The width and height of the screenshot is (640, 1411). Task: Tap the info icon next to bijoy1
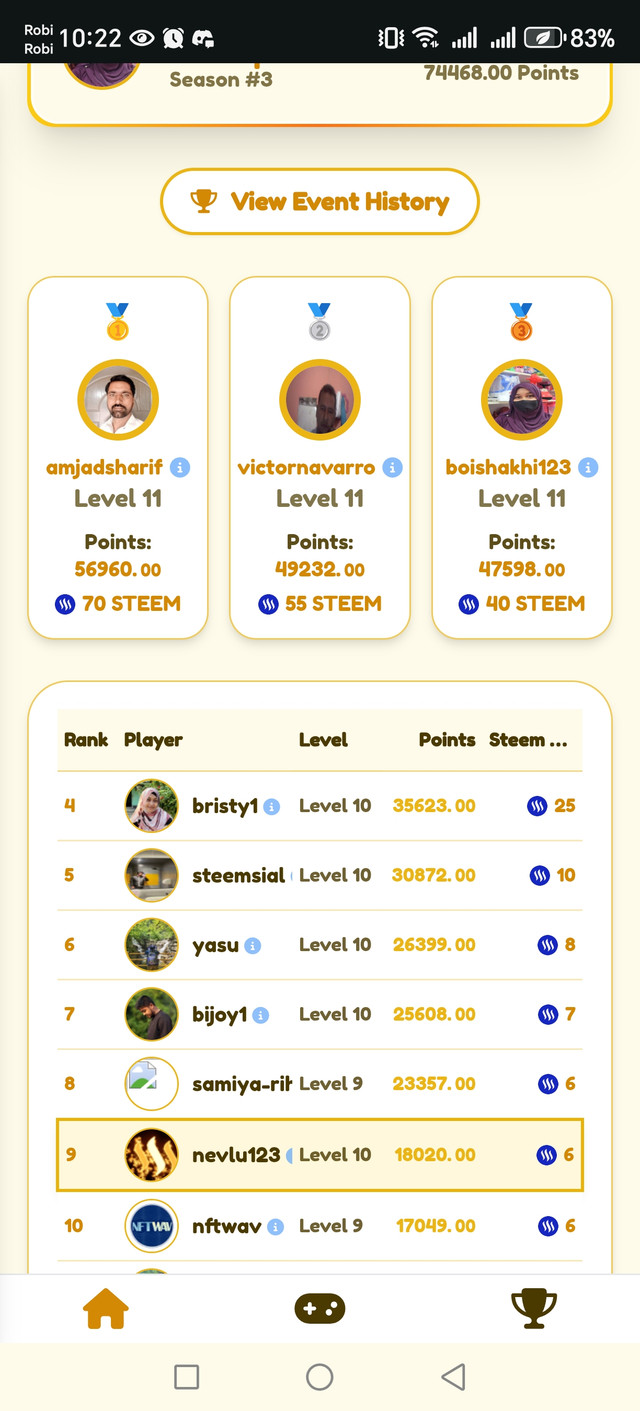pos(261,1015)
